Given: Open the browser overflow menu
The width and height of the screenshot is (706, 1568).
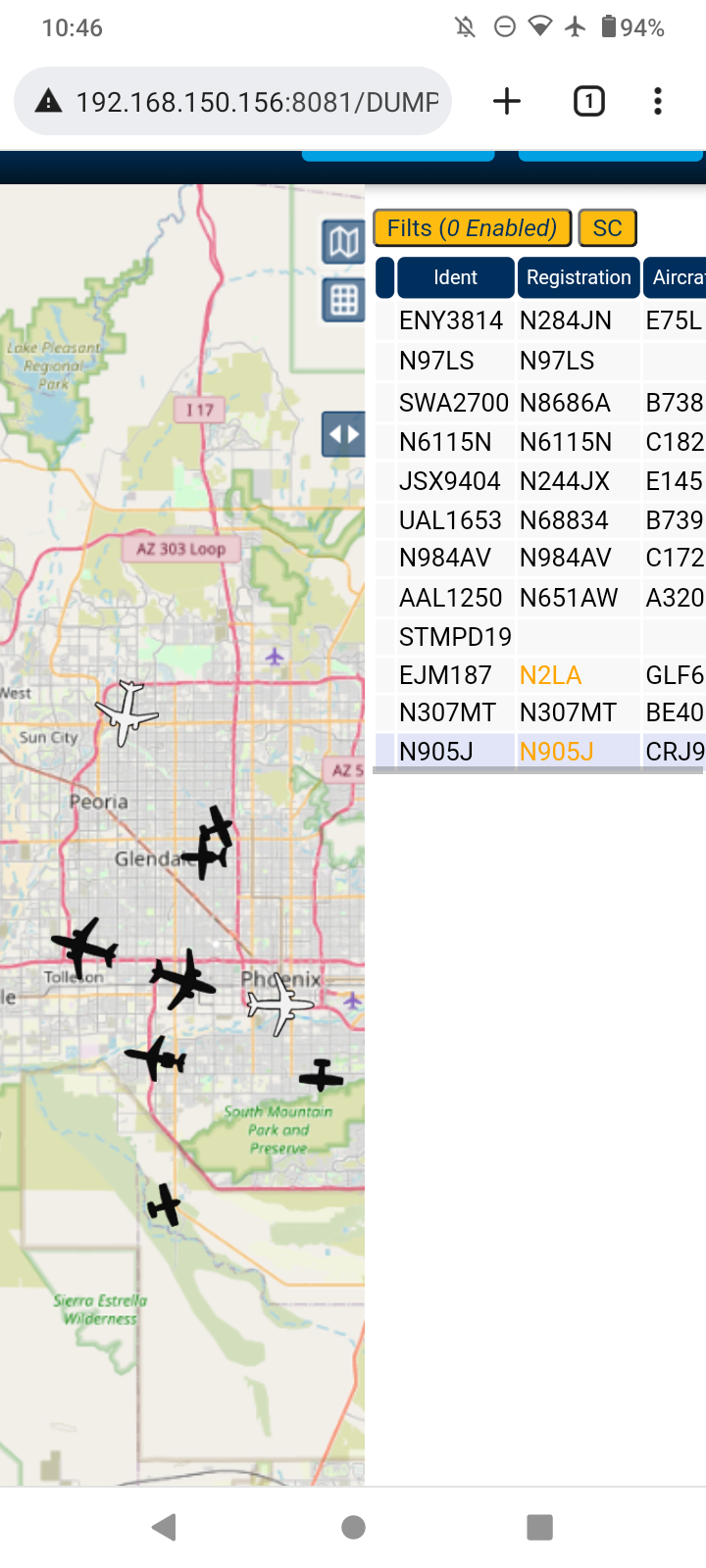Looking at the screenshot, I should click(x=657, y=101).
